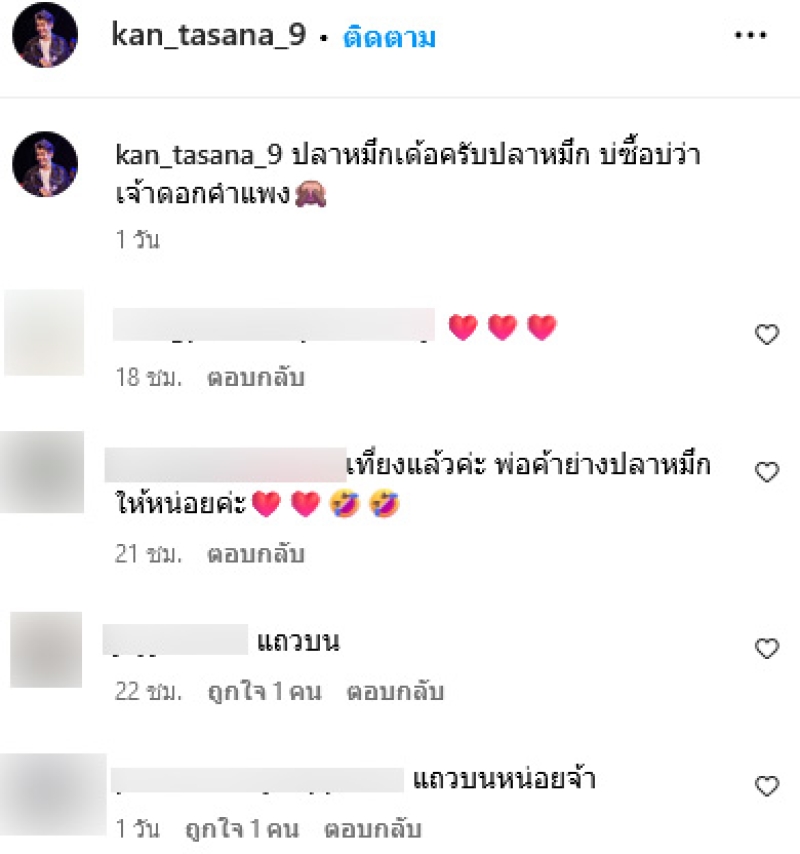Reply to the แถวบนหน่อยจ้า comment
Image resolution: width=800 pixels, height=854 pixels.
point(374,830)
